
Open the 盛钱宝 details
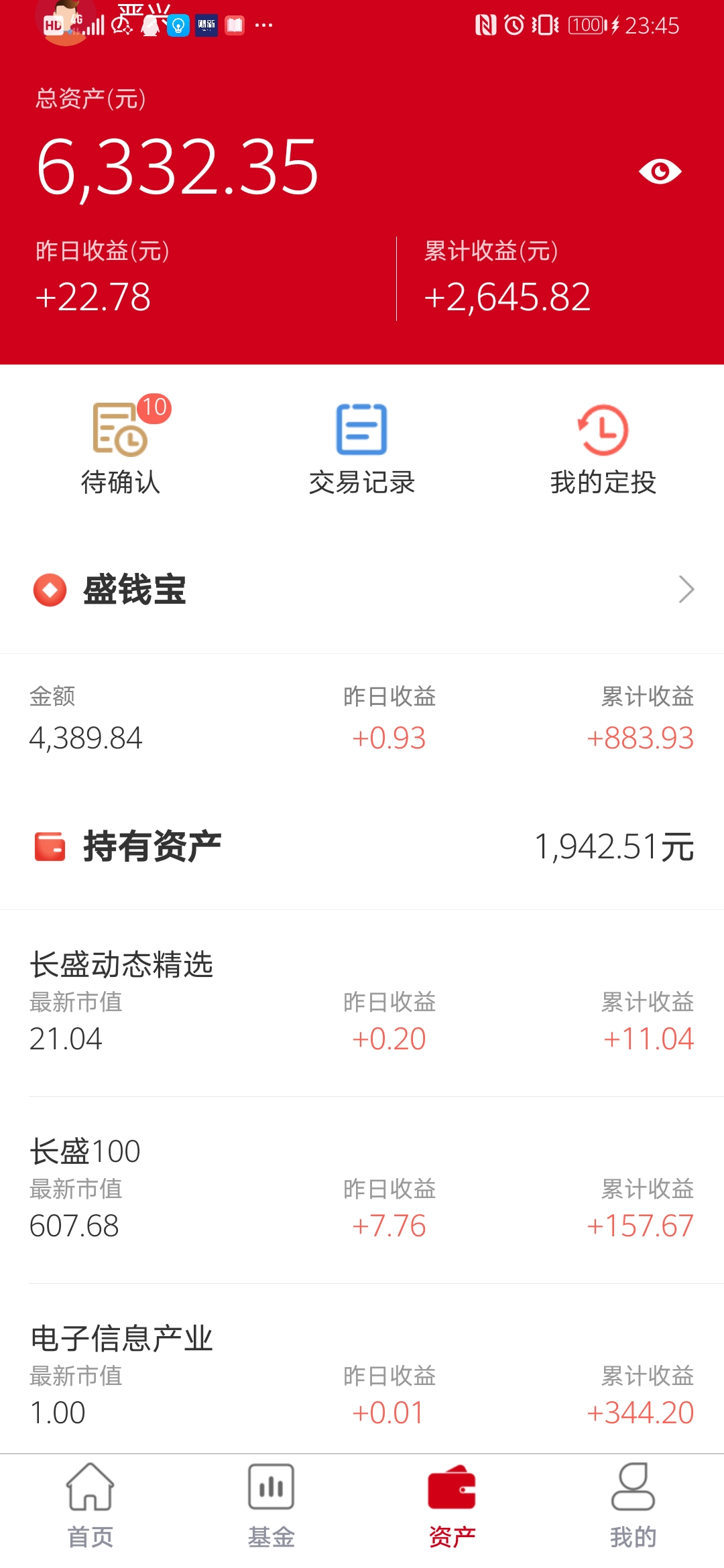(x=362, y=590)
